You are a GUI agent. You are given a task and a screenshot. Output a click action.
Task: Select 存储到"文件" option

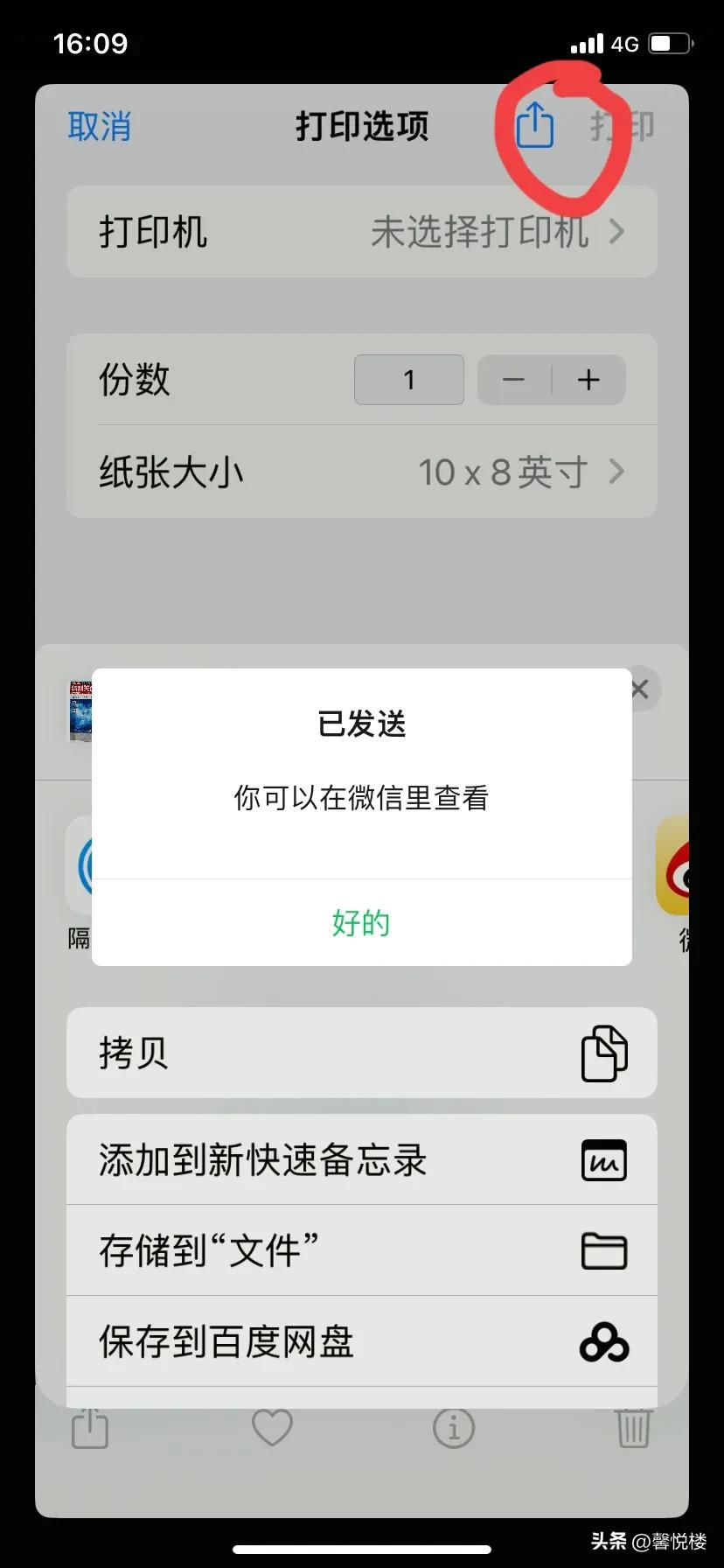[361, 1251]
